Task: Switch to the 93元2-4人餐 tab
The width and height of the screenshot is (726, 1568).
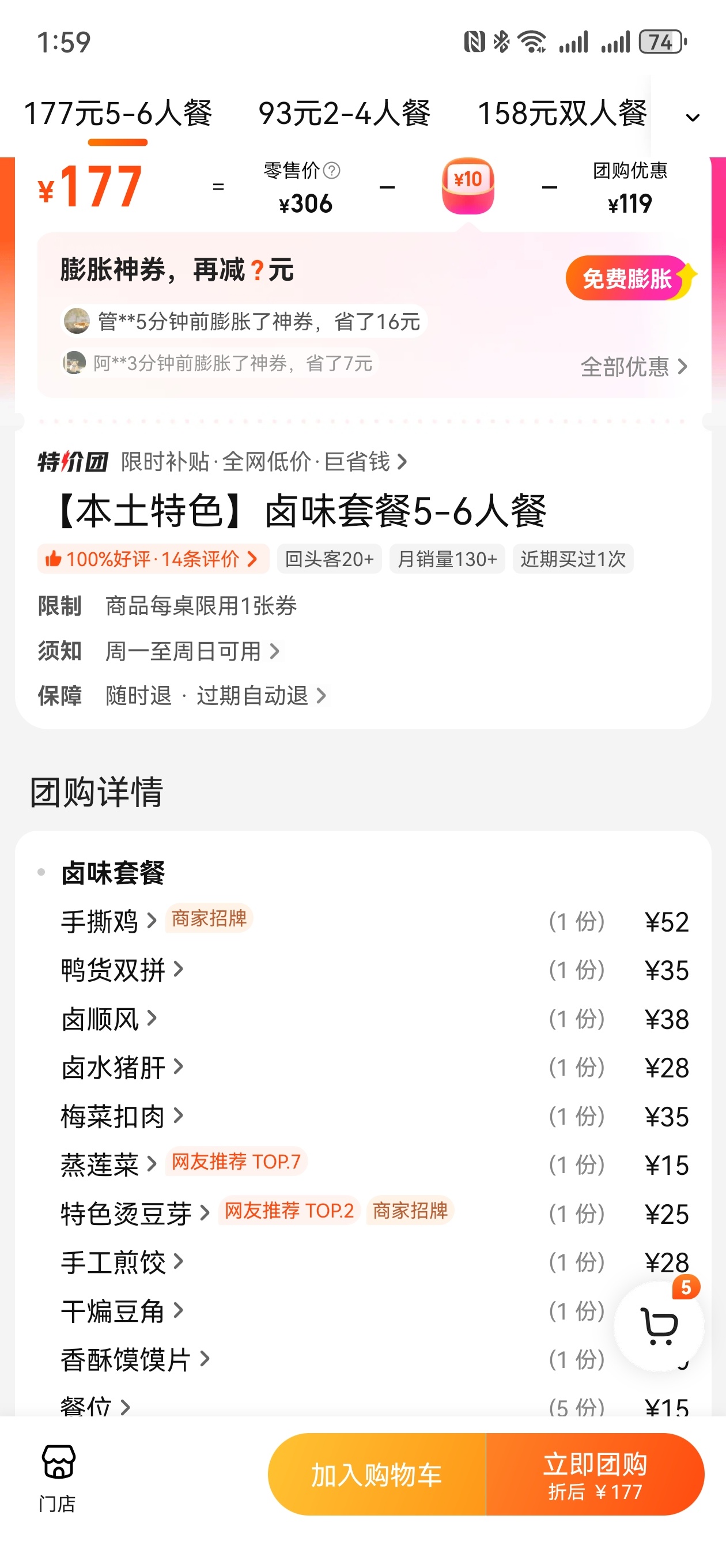Action: coord(344,113)
